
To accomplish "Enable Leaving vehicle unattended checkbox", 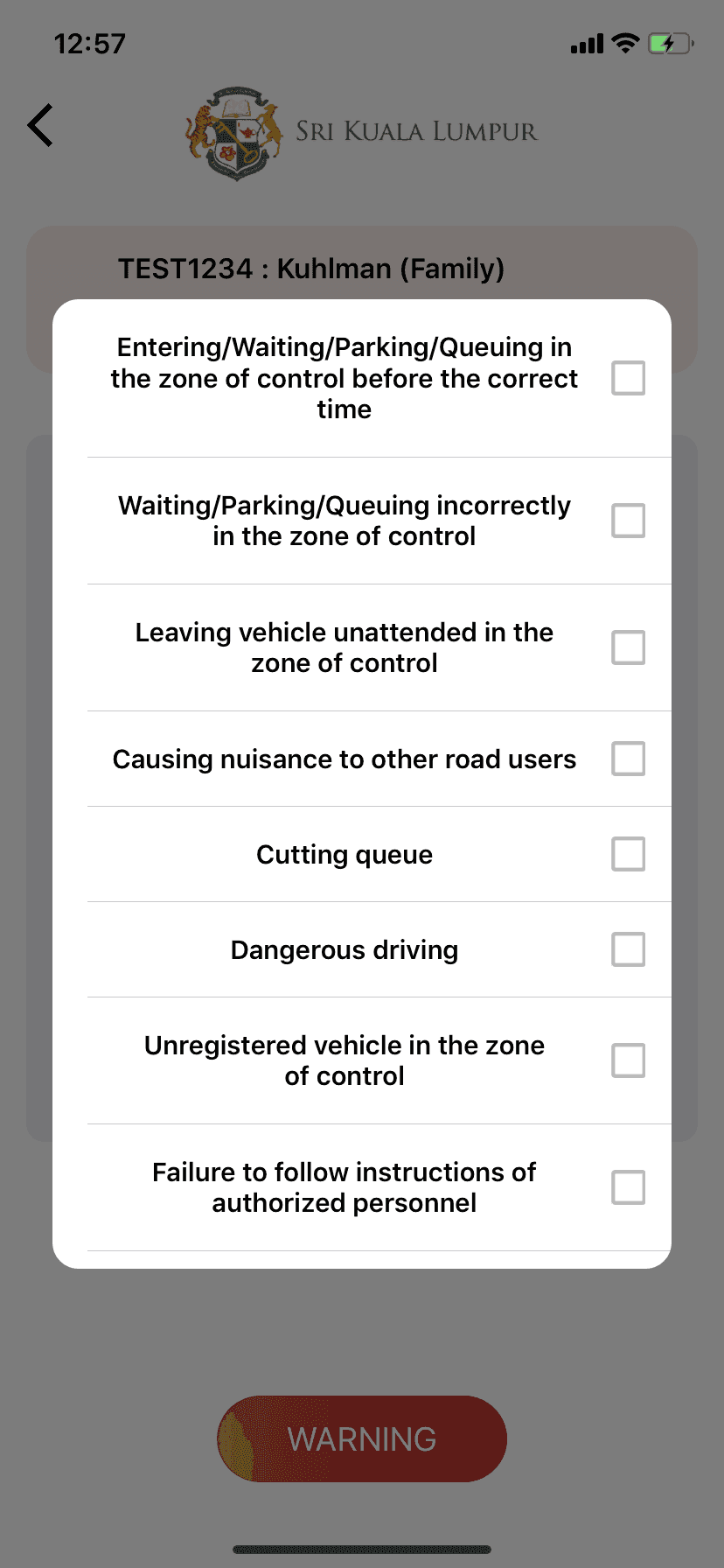I will [x=627, y=647].
